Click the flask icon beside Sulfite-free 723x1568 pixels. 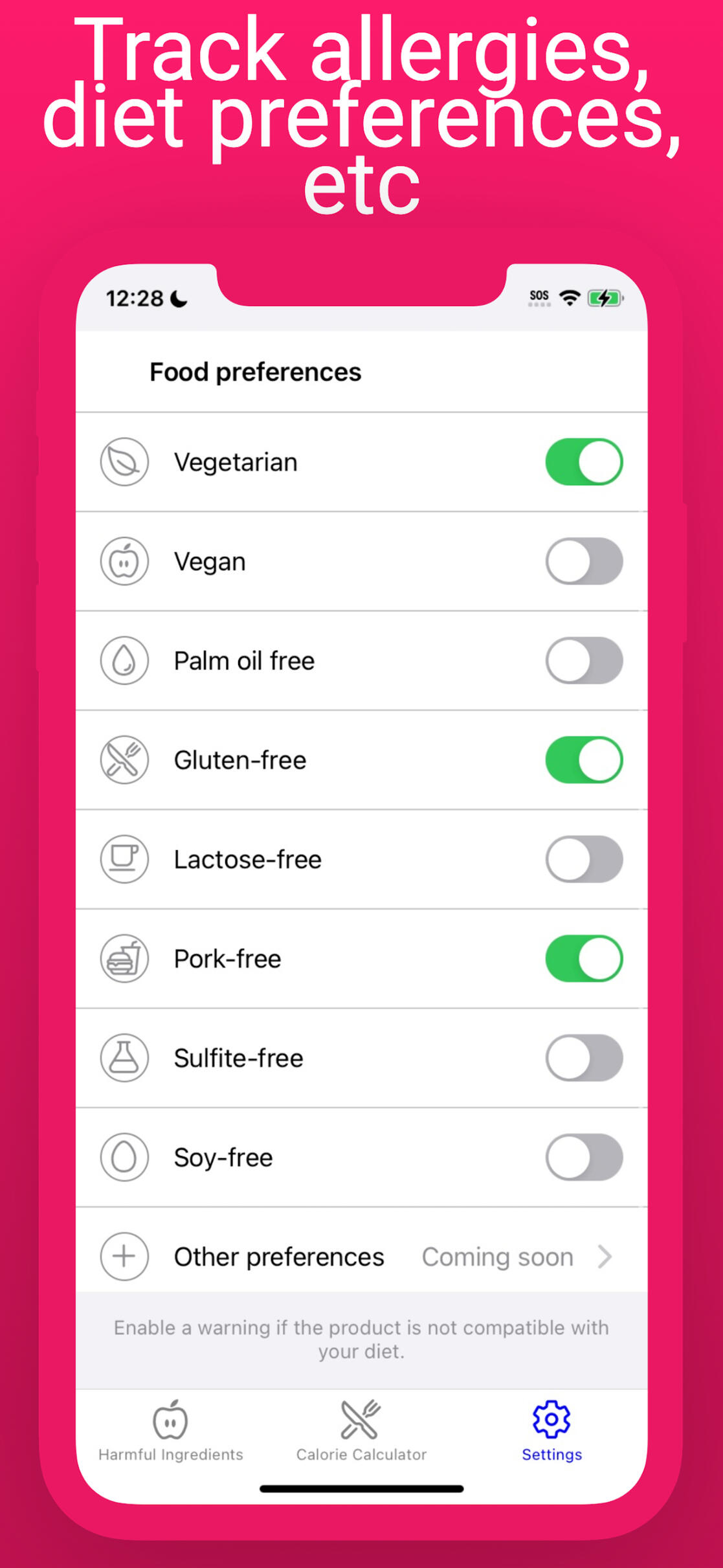point(124,1058)
